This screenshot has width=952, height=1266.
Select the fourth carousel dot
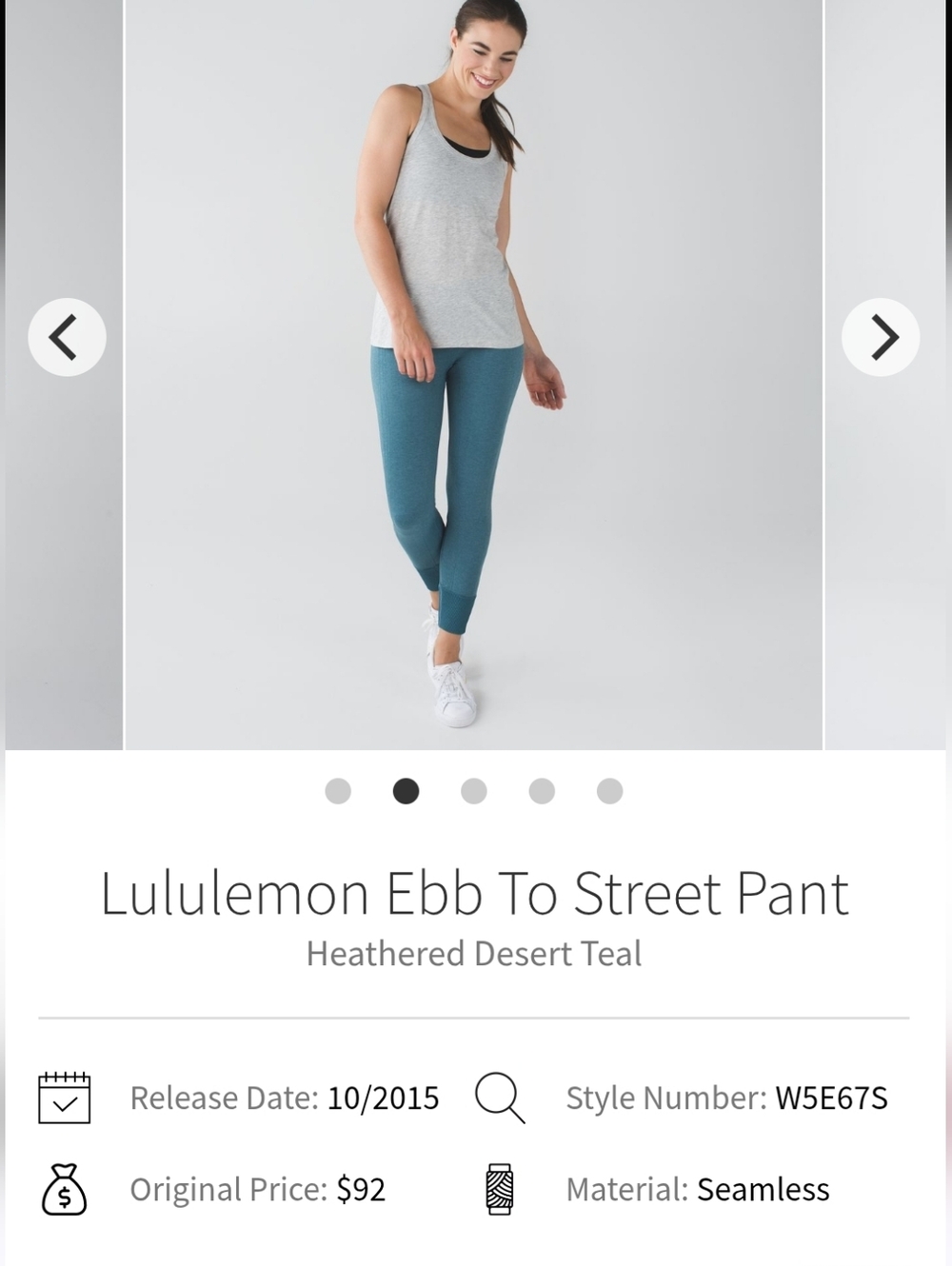(542, 791)
